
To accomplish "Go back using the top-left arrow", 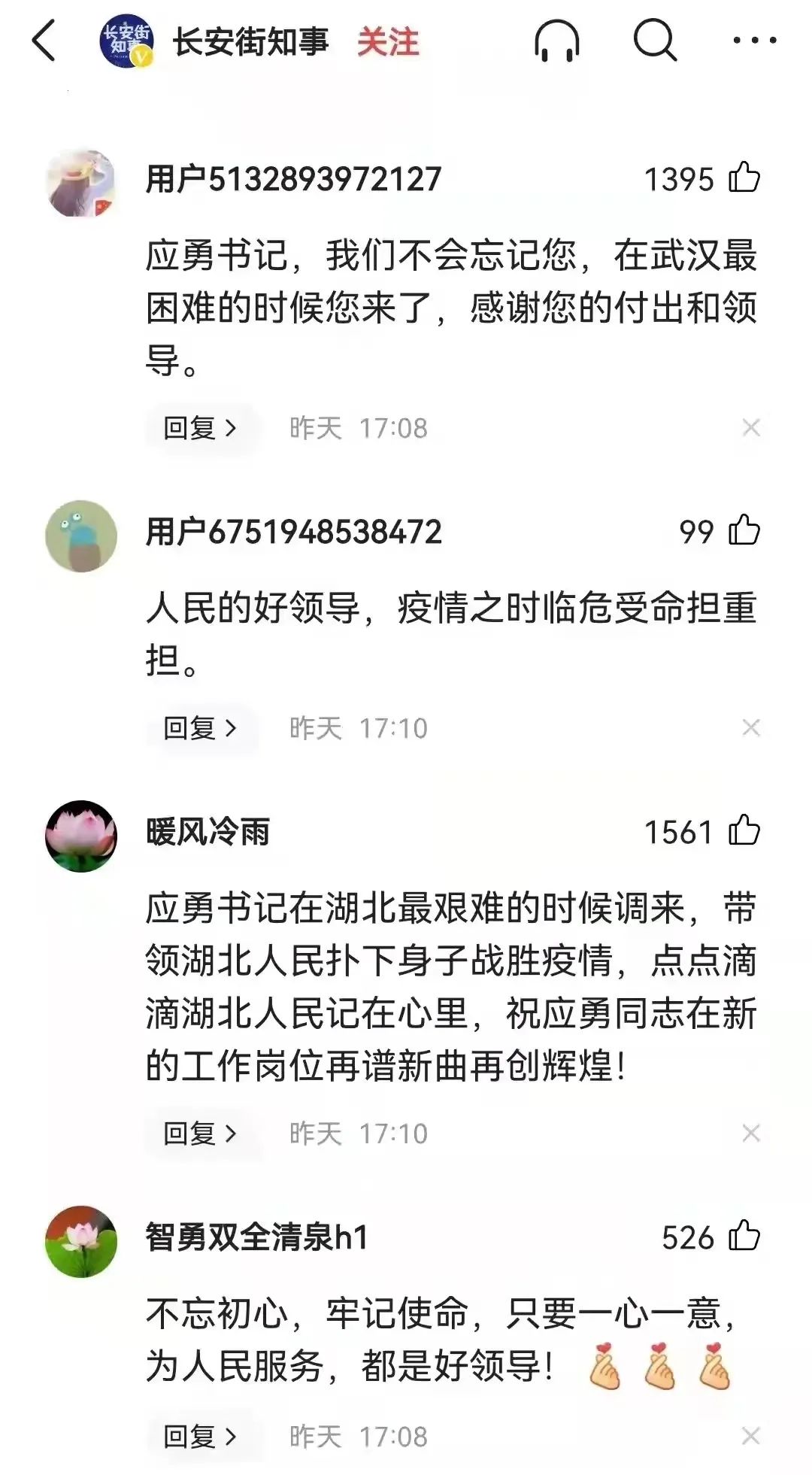I will [x=44, y=41].
